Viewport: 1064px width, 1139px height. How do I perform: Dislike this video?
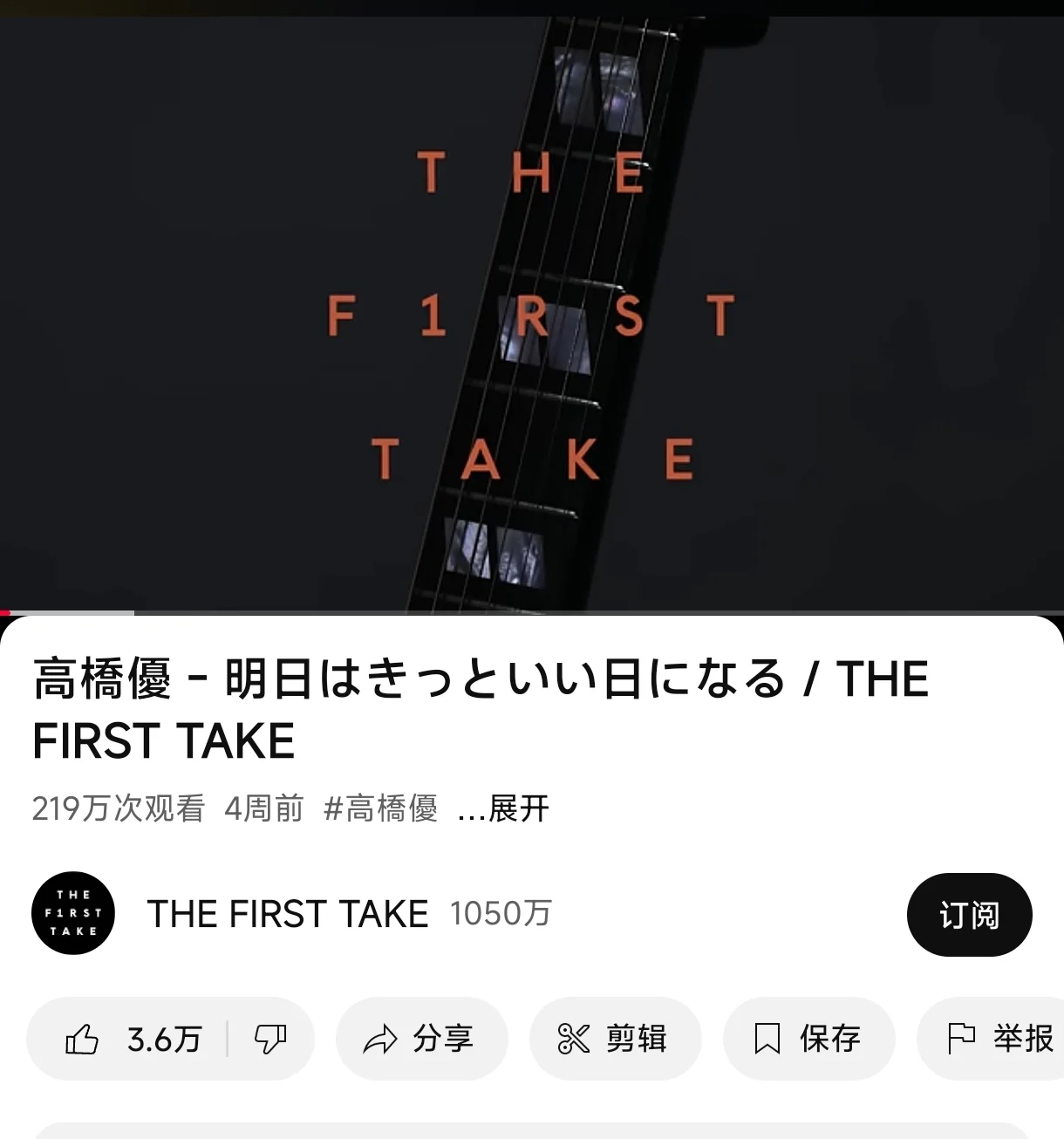tap(269, 1039)
